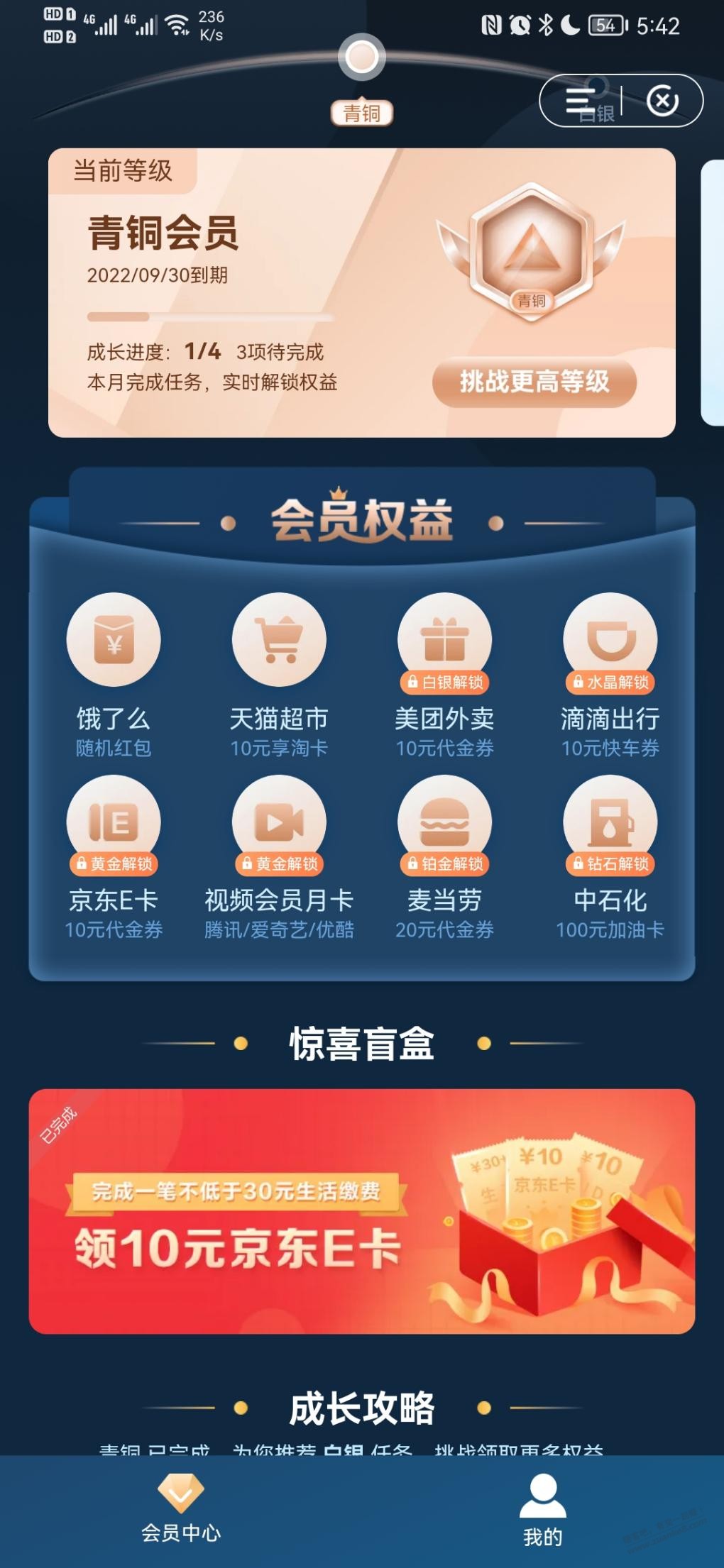The width and height of the screenshot is (724, 1568).
Task: Close the mini-program with the X button
Action: pyautogui.click(x=662, y=101)
